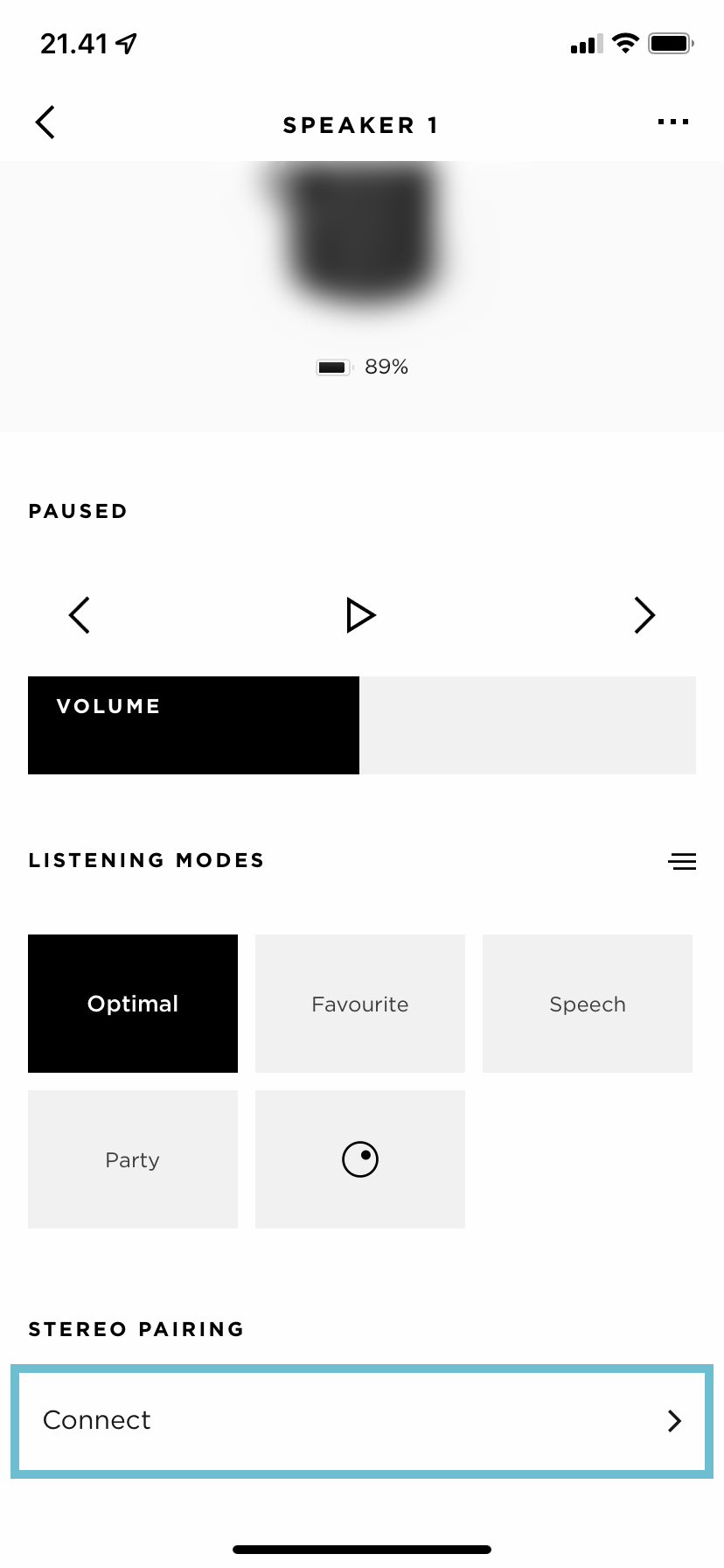Switch to the Speech listening mode
Image resolution: width=724 pixels, height=1568 pixels.
tap(588, 1004)
